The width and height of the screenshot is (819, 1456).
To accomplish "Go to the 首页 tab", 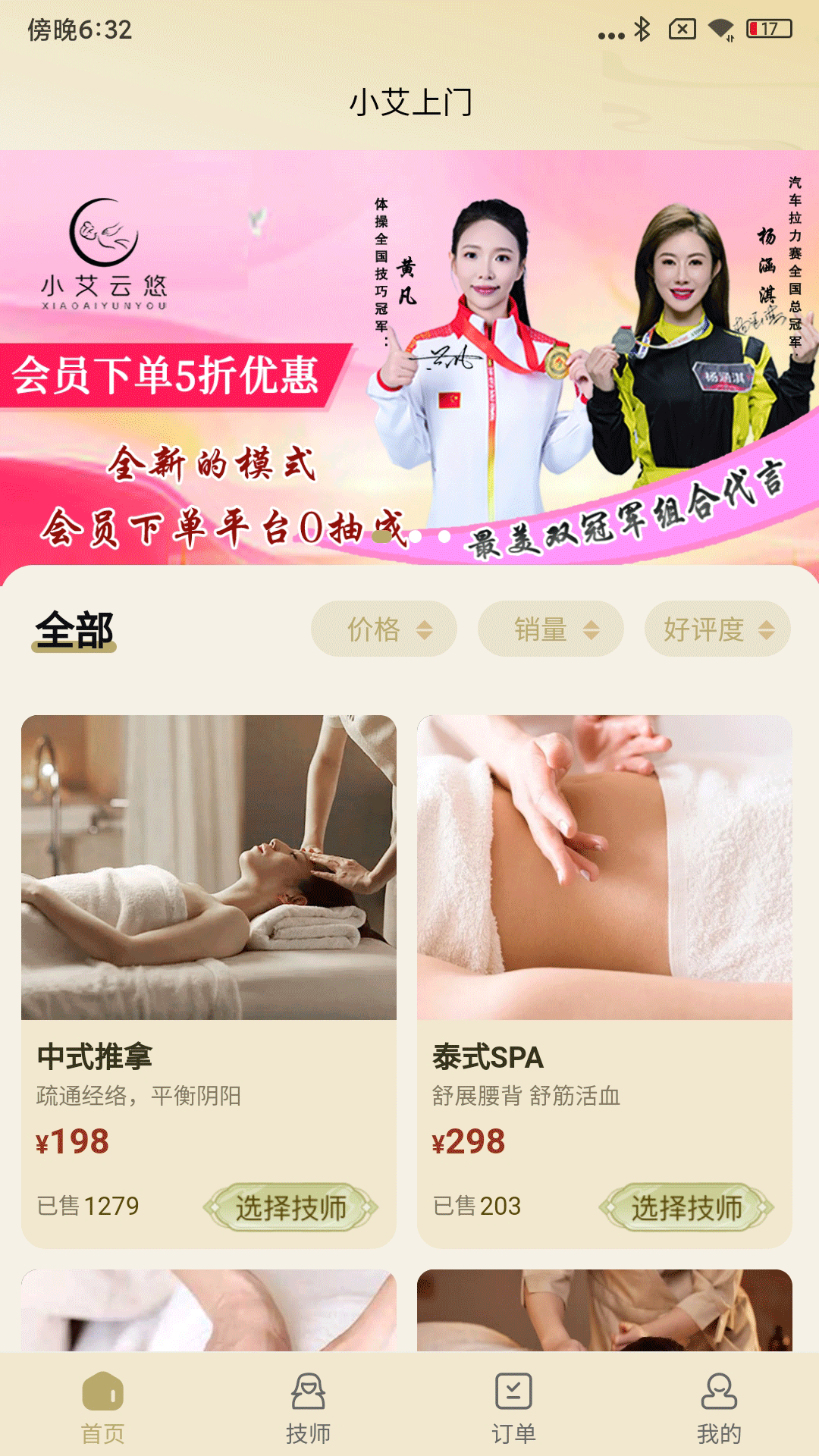I will click(x=103, y=1407).
